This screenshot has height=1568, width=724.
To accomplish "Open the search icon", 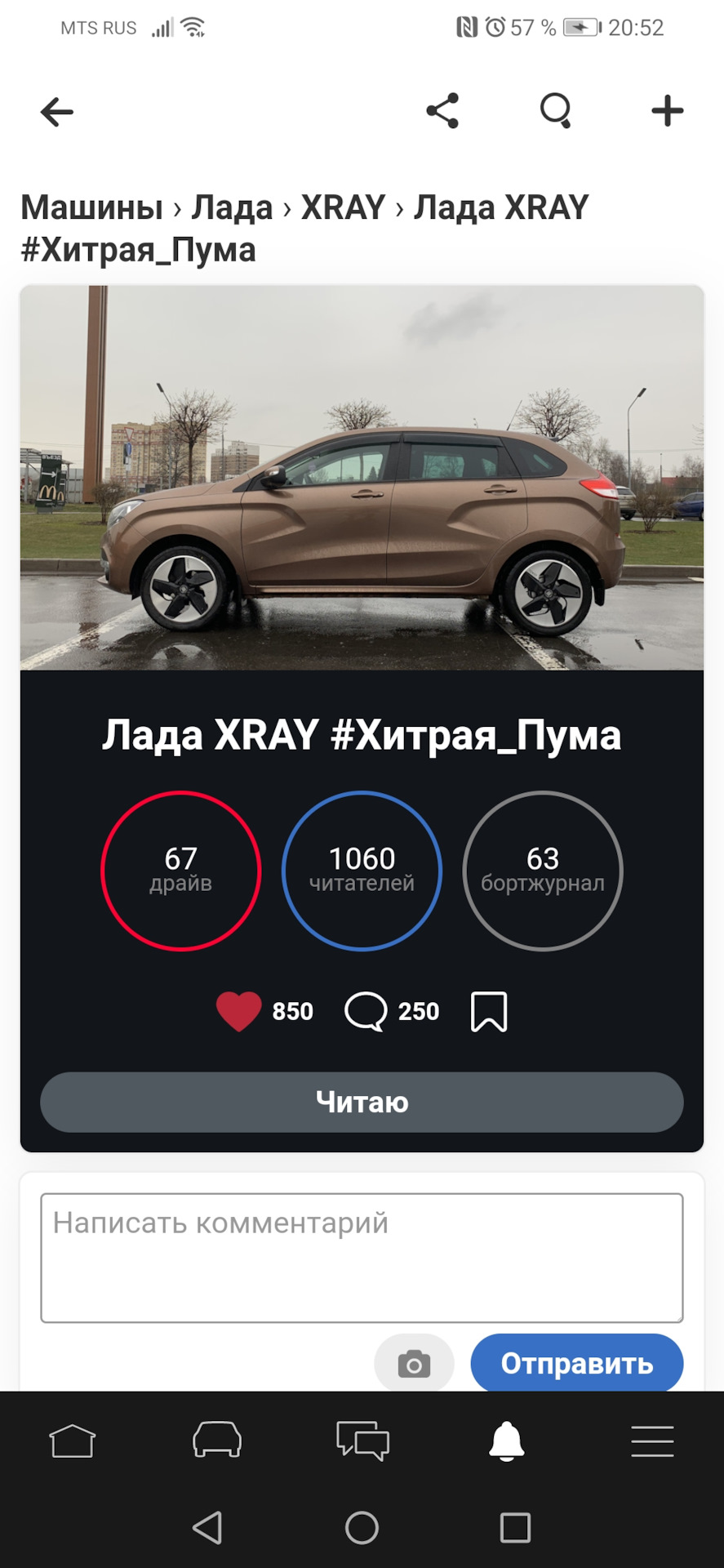I will [x=556, y=111].
